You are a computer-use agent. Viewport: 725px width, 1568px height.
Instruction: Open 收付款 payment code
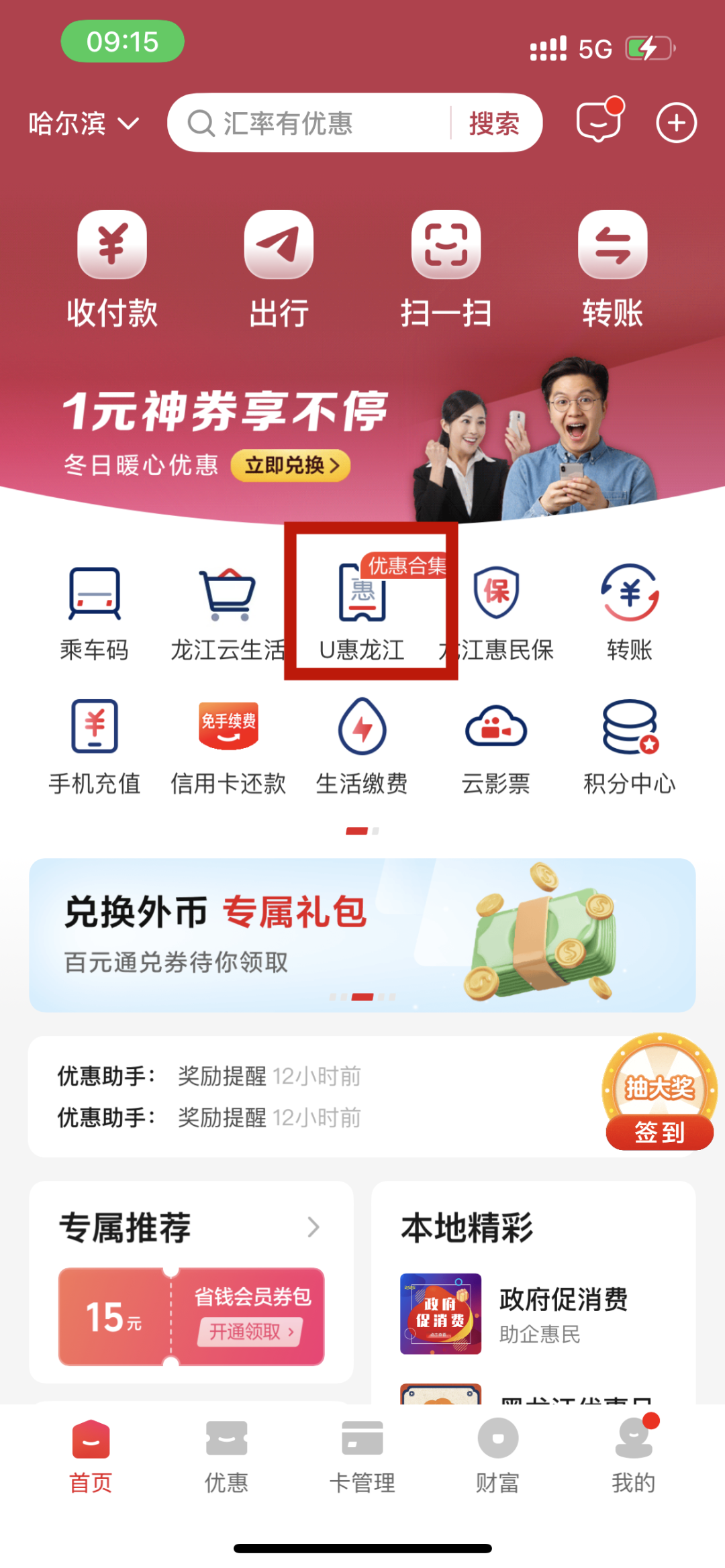[x=112, y=268]
